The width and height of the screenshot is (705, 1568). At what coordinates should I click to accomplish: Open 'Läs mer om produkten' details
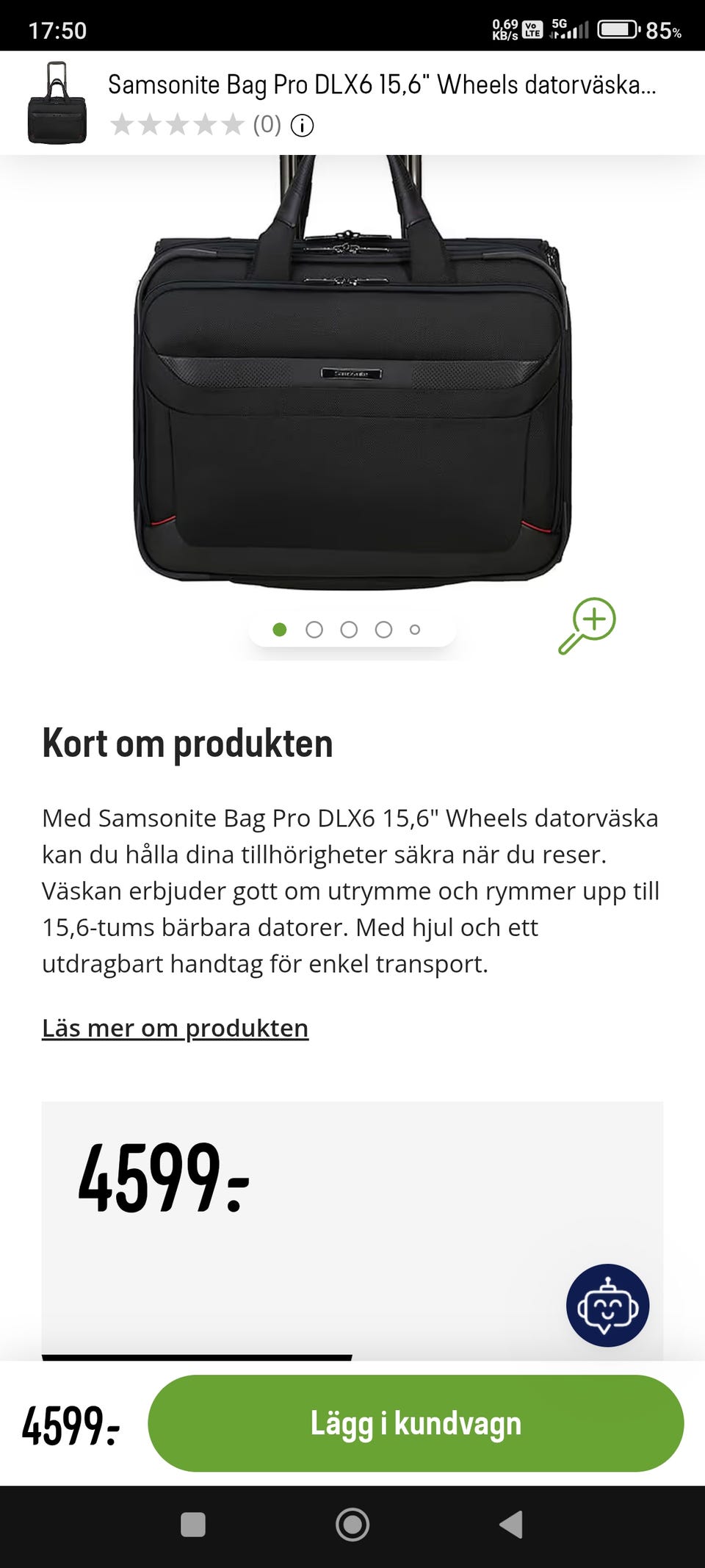tap(176, 1029)
